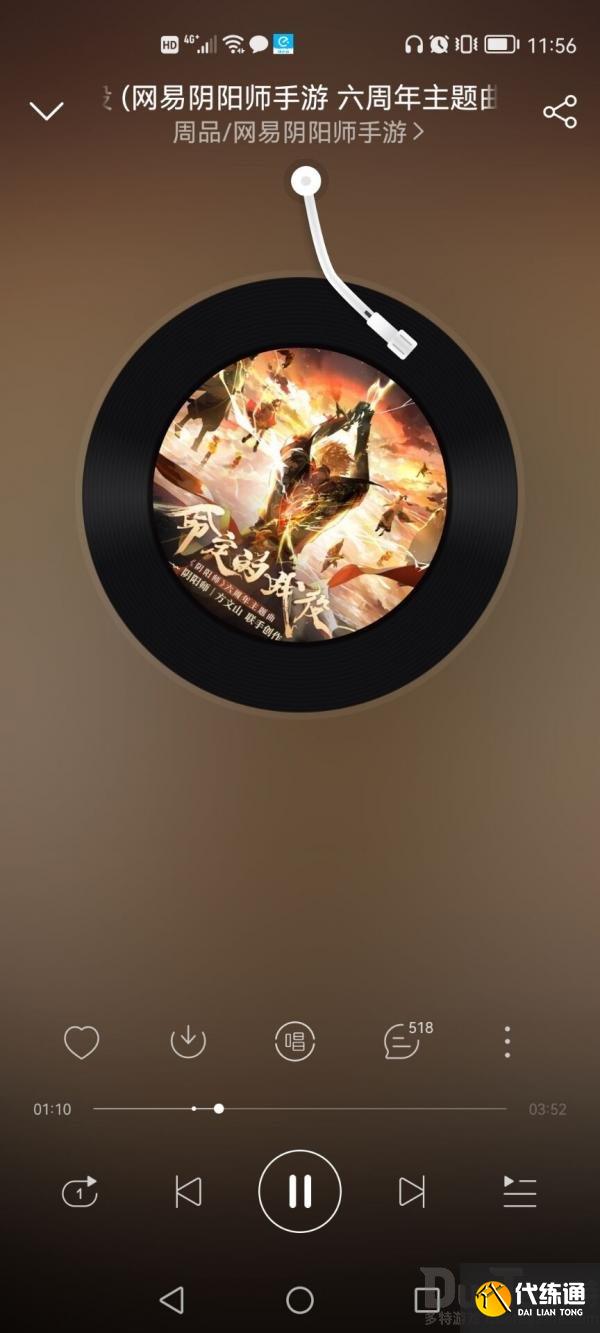Open the three-dot more options menu
The width and height of the screenshot is (600, 1333).
pos(508,1042)
